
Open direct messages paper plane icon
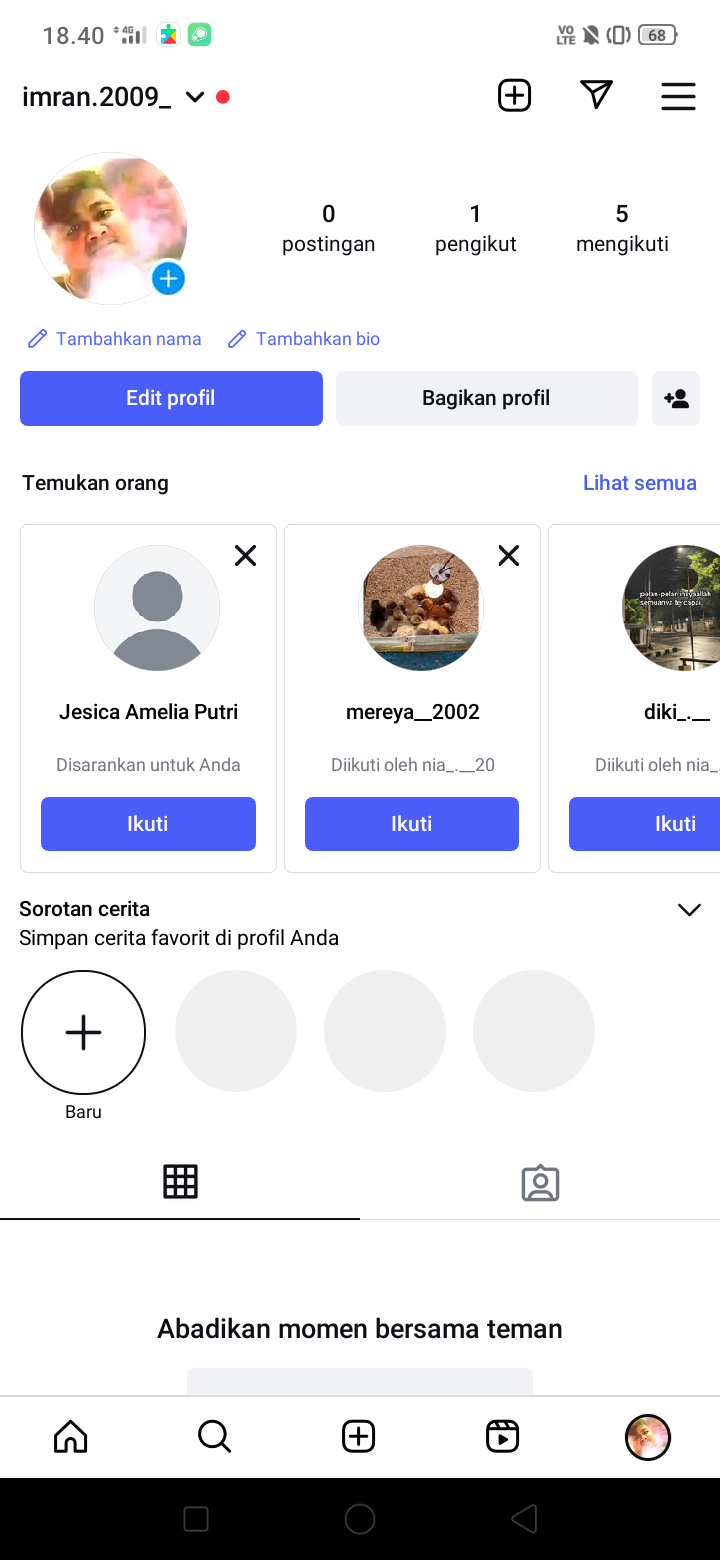pos(596,96)
